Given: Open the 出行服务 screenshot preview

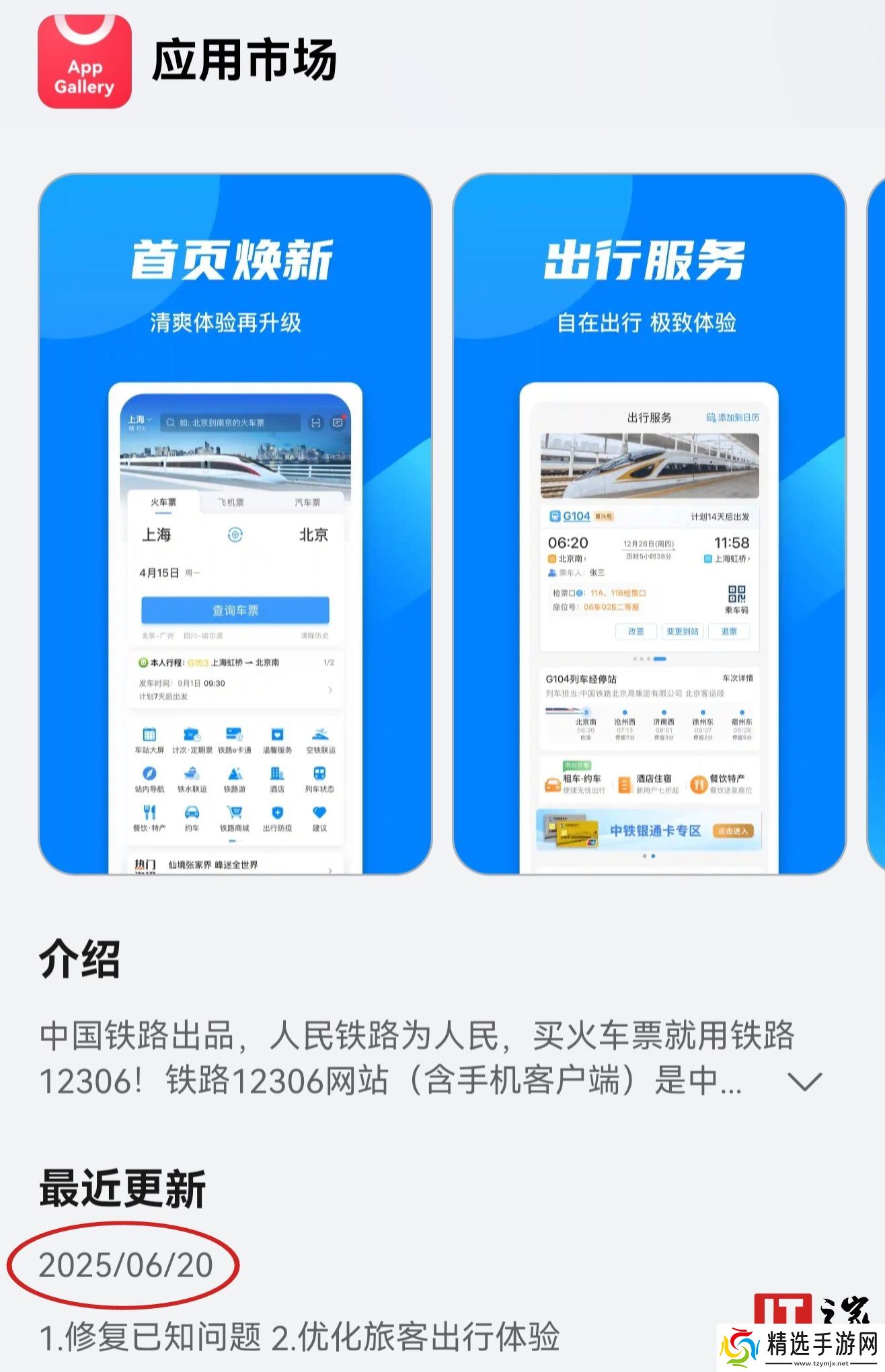Looking at the screenshot, I should coord(649,524).
